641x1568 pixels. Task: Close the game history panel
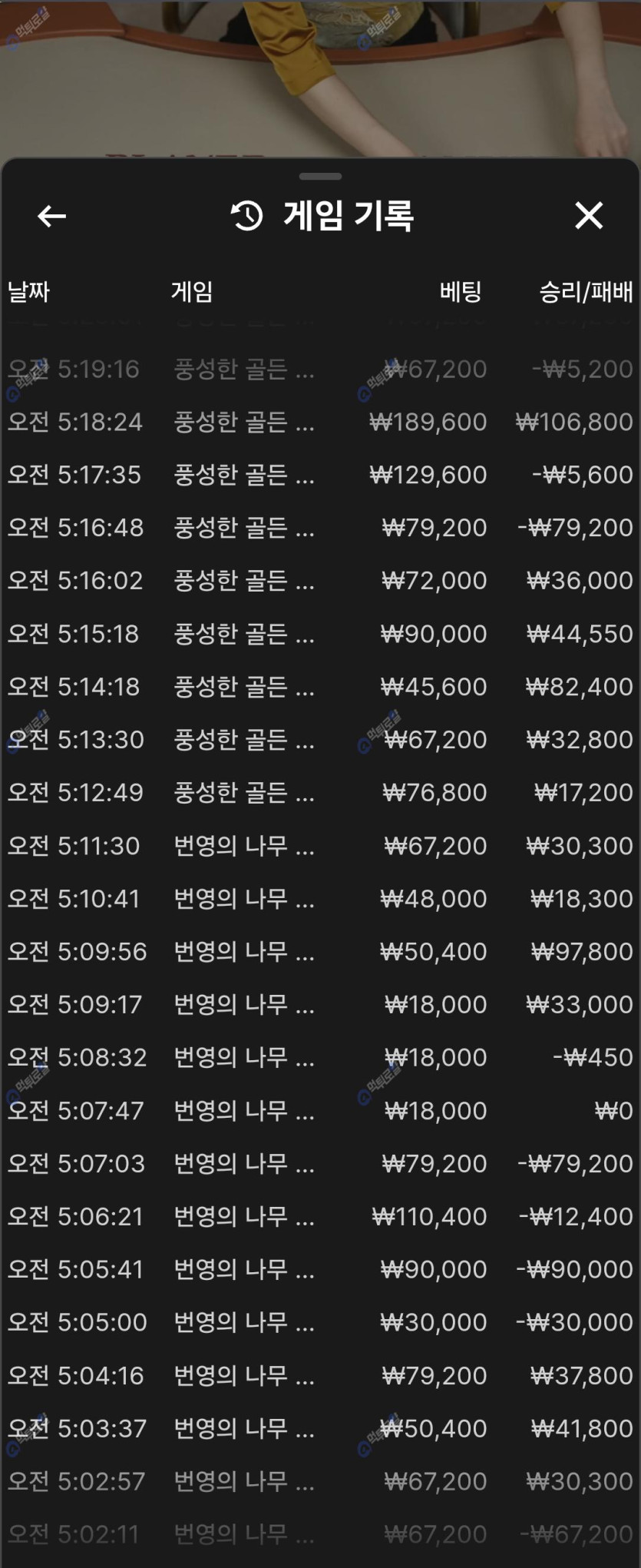click(589, 216)
